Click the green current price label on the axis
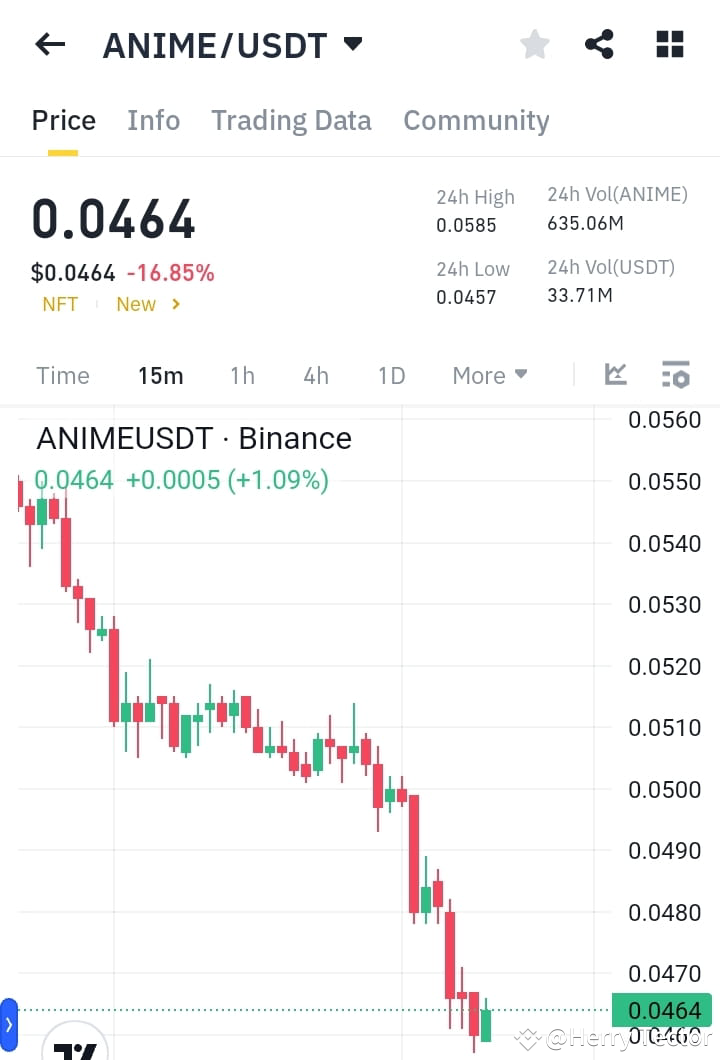This screenshot has height=1060, width=720. (662, 1010)
